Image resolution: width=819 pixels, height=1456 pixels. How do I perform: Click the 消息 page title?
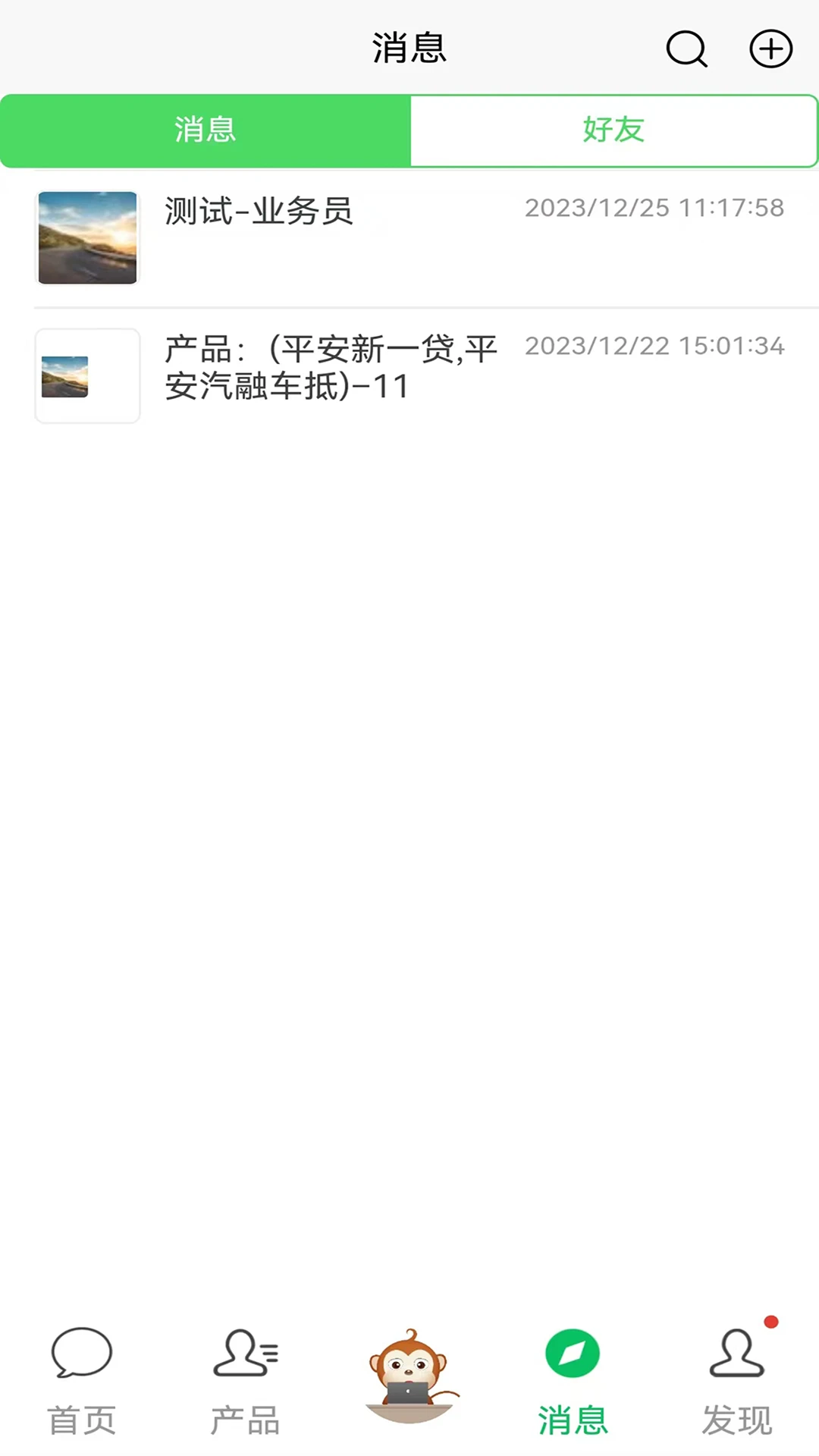pyautogui.click(x=409, y=47)
